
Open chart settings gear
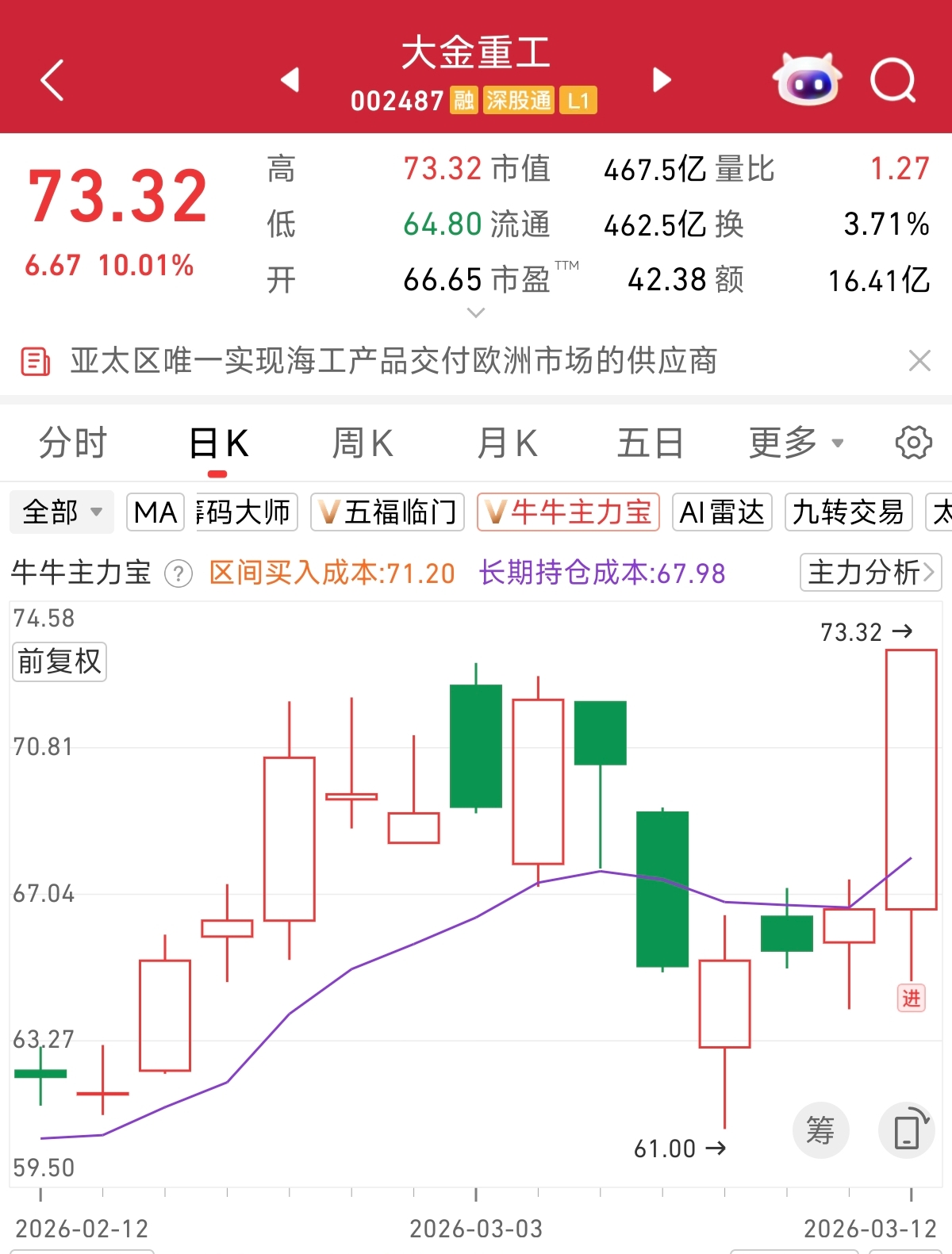click(913, 443)
